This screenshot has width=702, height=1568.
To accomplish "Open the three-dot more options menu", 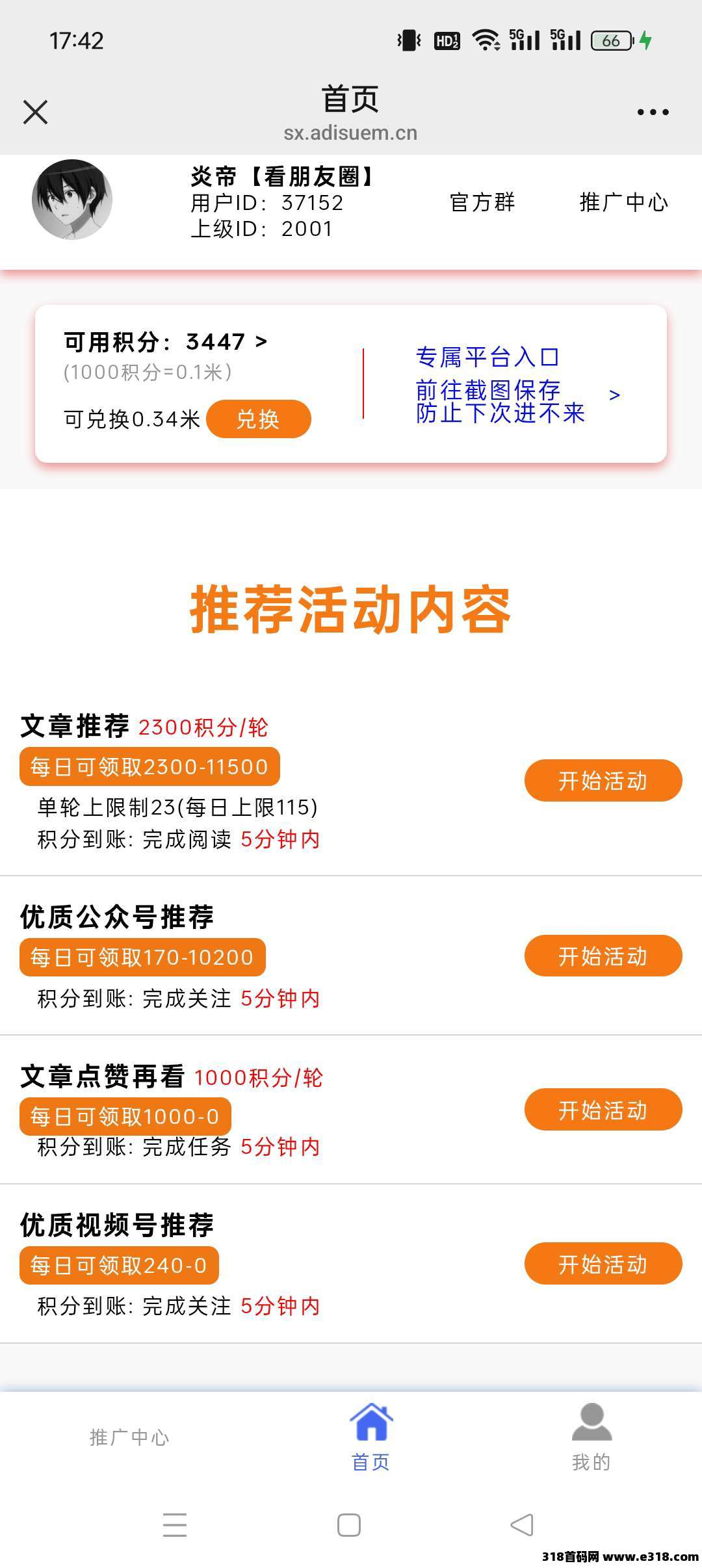I will pyautogui.click(x=653, y=111).
